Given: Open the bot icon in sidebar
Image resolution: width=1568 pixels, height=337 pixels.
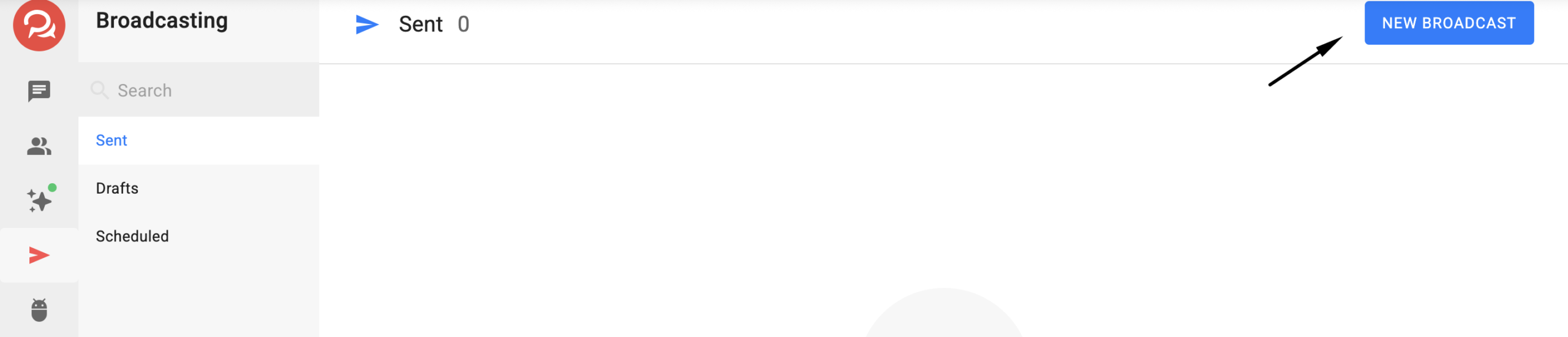Looking at the screenshot, I should [x=39, y=309].
